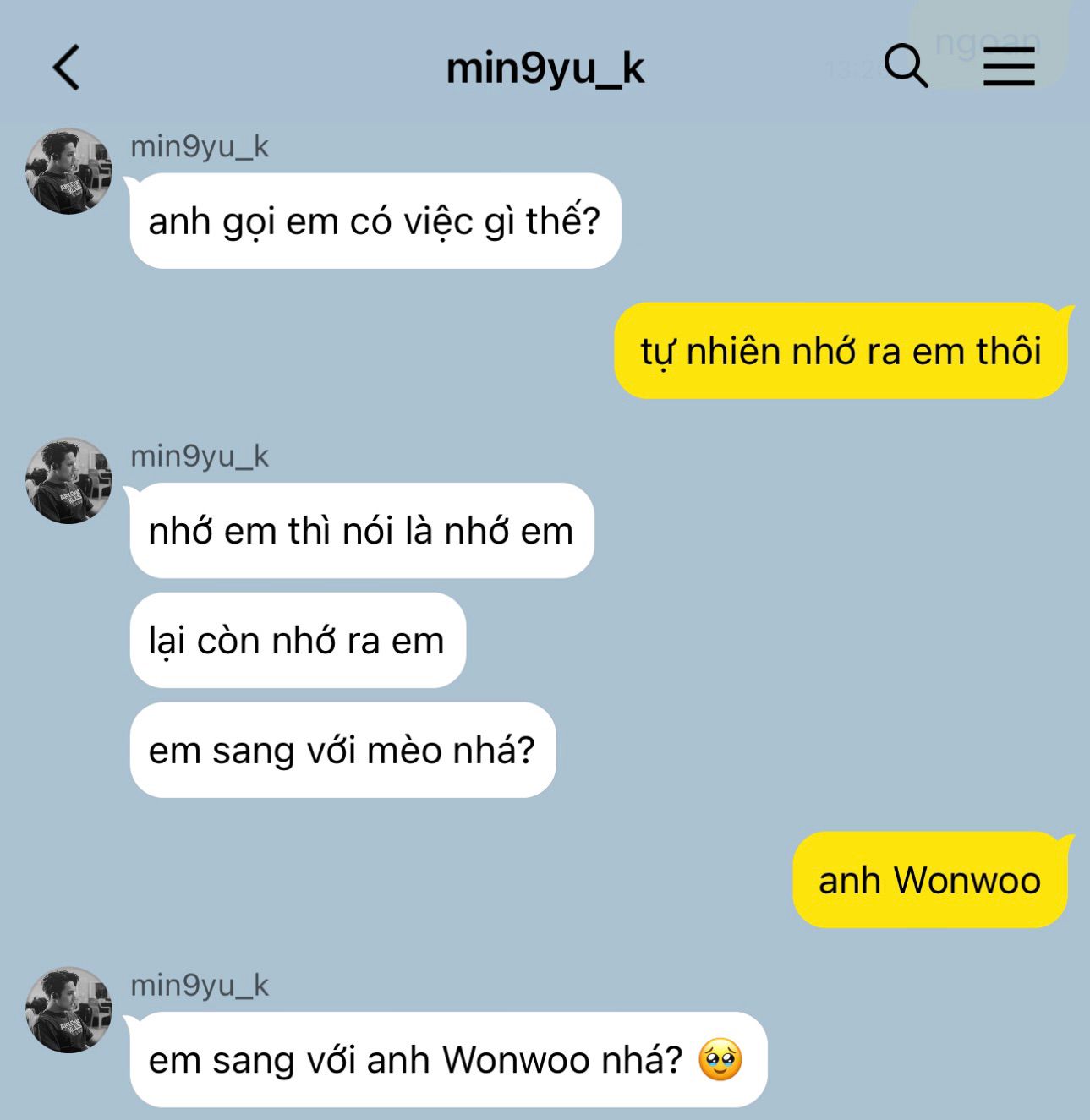This screenshot has height=1120, width=1090.
Task: Open min9yu_k's avatar beside "em sang với anh Wonwoo"
Action: point(68,1010)
